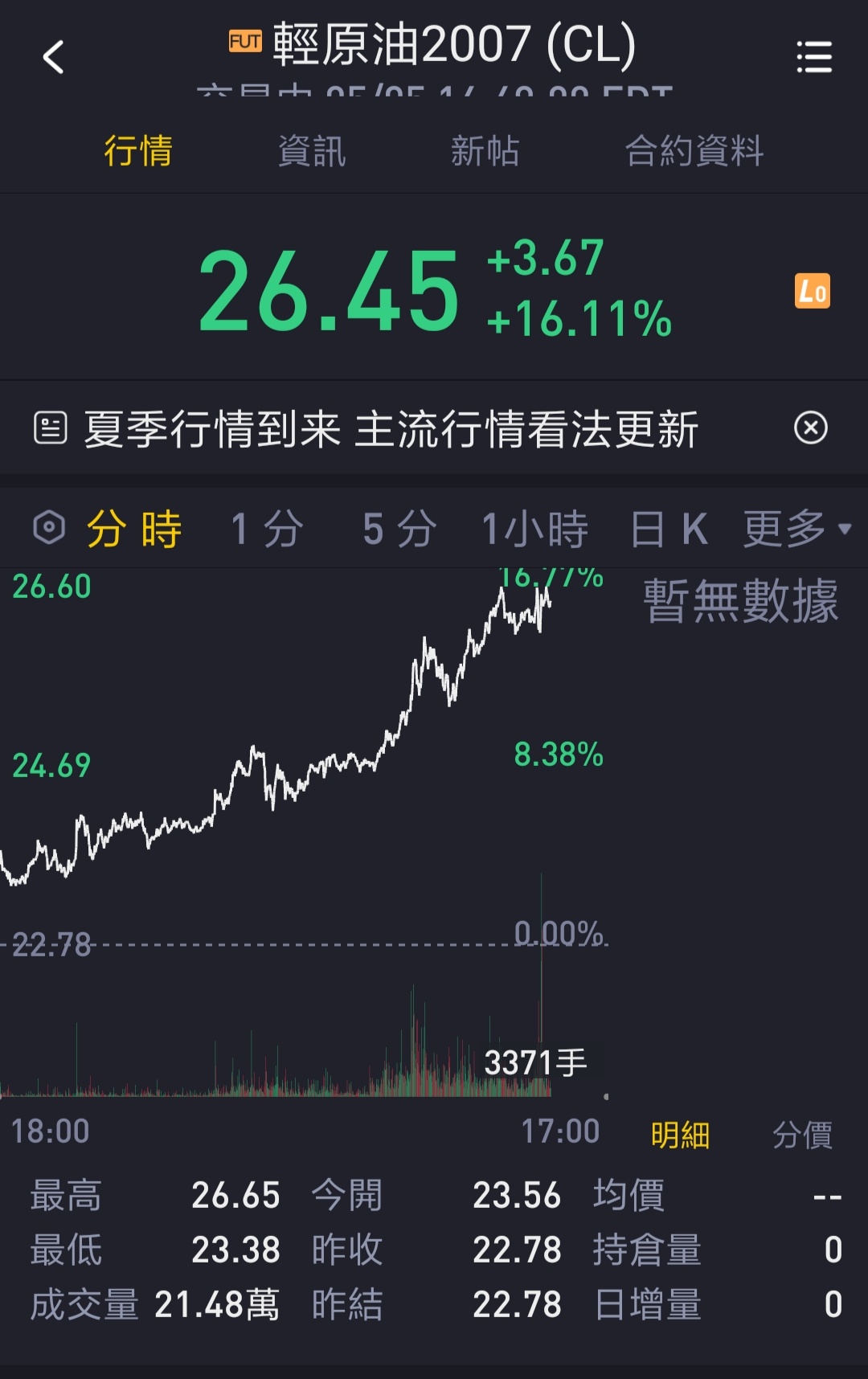Select the 分時 chart period
Viewport: 868px width, 1379px height.
pos(134,529)
